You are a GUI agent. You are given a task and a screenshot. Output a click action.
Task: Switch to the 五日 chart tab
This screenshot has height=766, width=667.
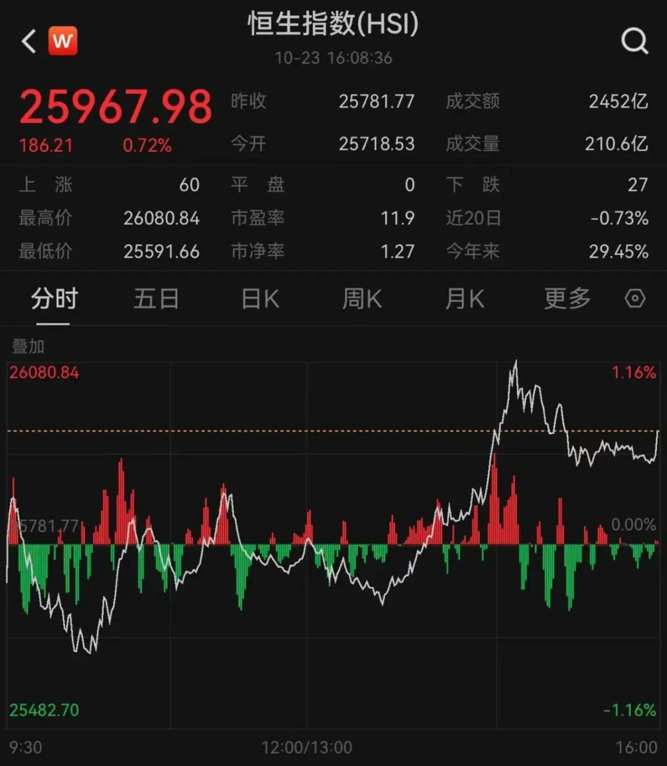tap(156, 298)
